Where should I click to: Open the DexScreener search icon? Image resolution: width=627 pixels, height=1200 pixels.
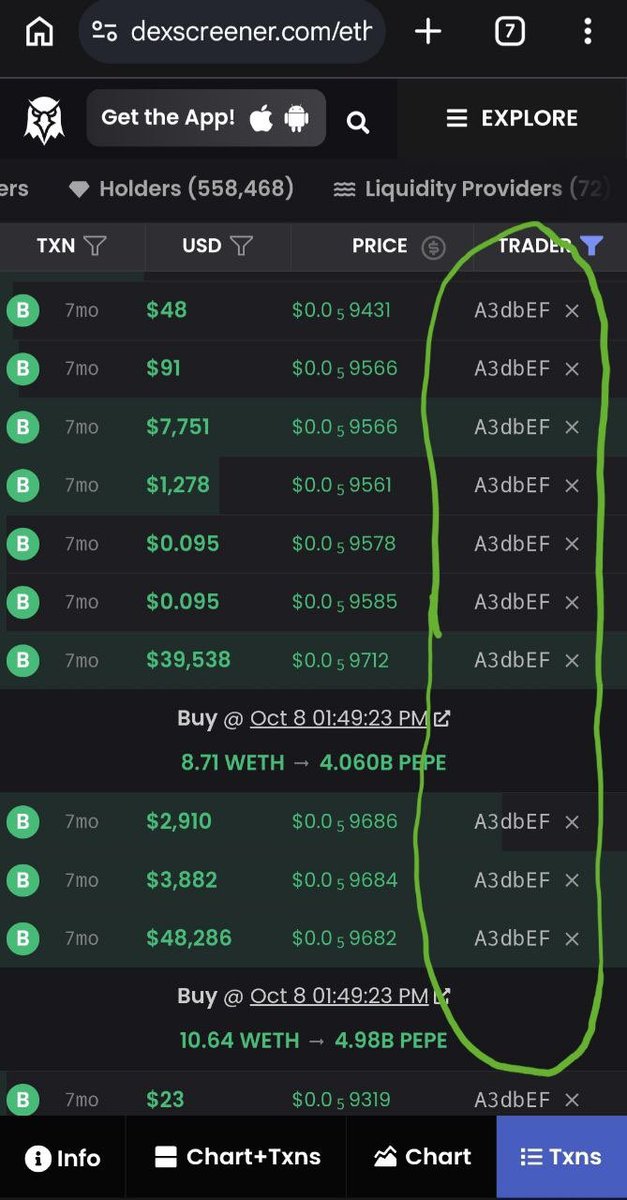coord(358,123)
